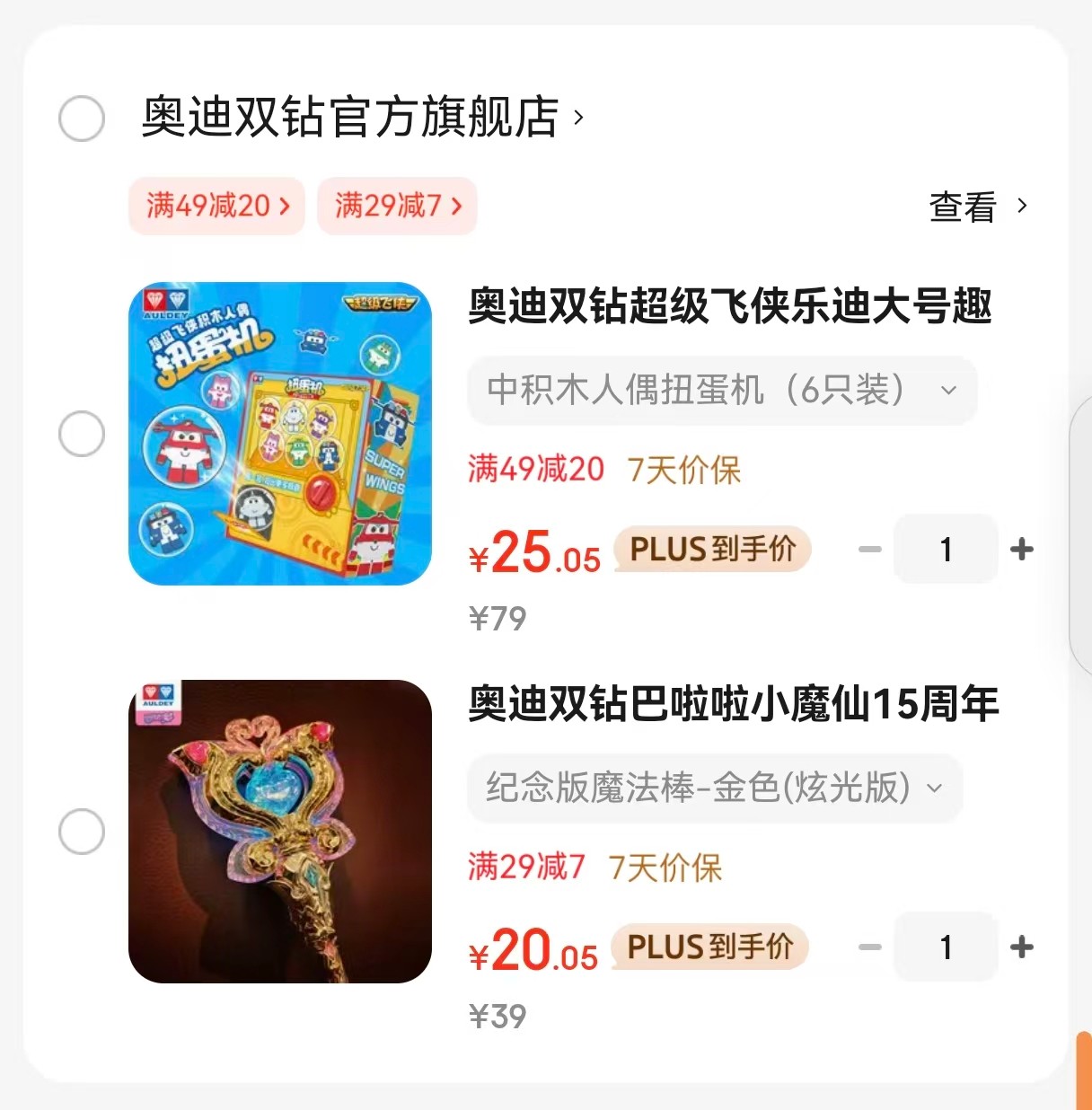Open 奥迪双钻超级飞侠乐迪 product title

[x=729, y=306]
